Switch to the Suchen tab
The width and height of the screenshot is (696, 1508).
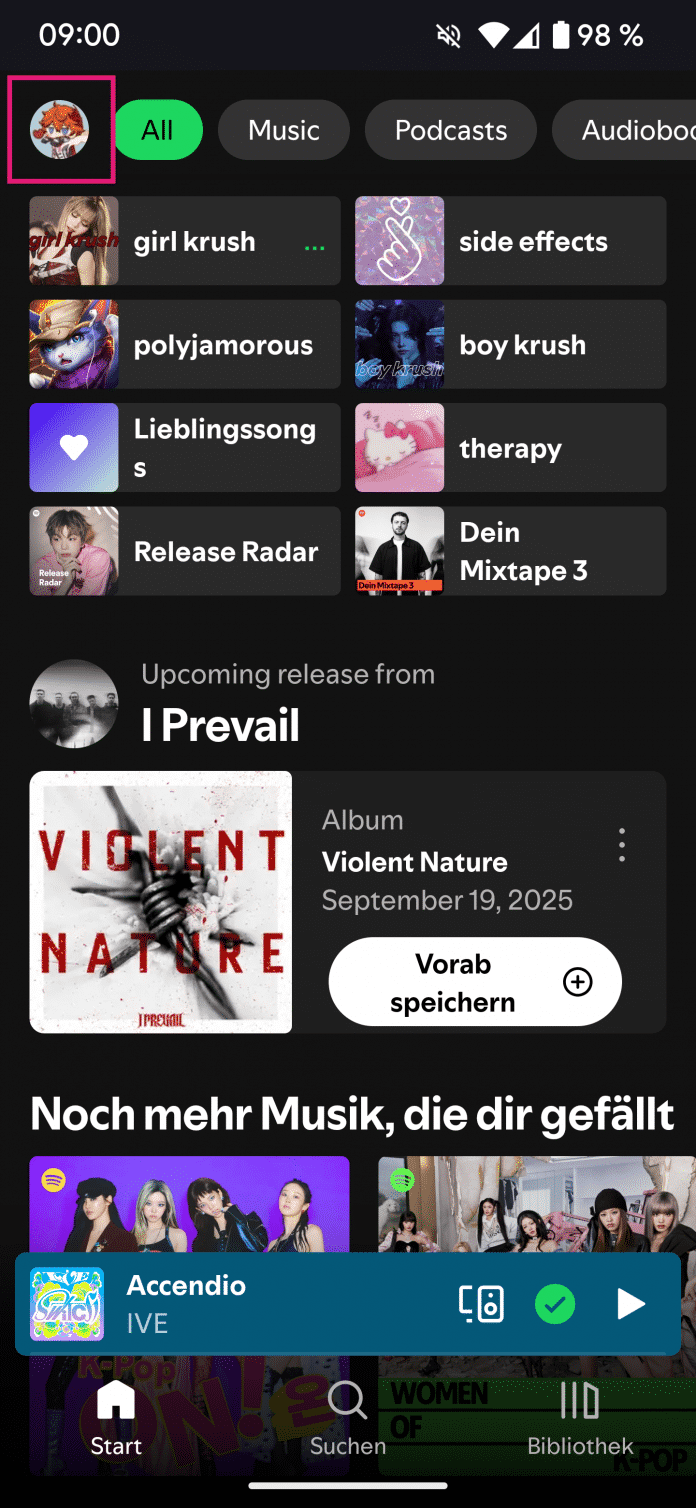click(x=347, y=1418)
